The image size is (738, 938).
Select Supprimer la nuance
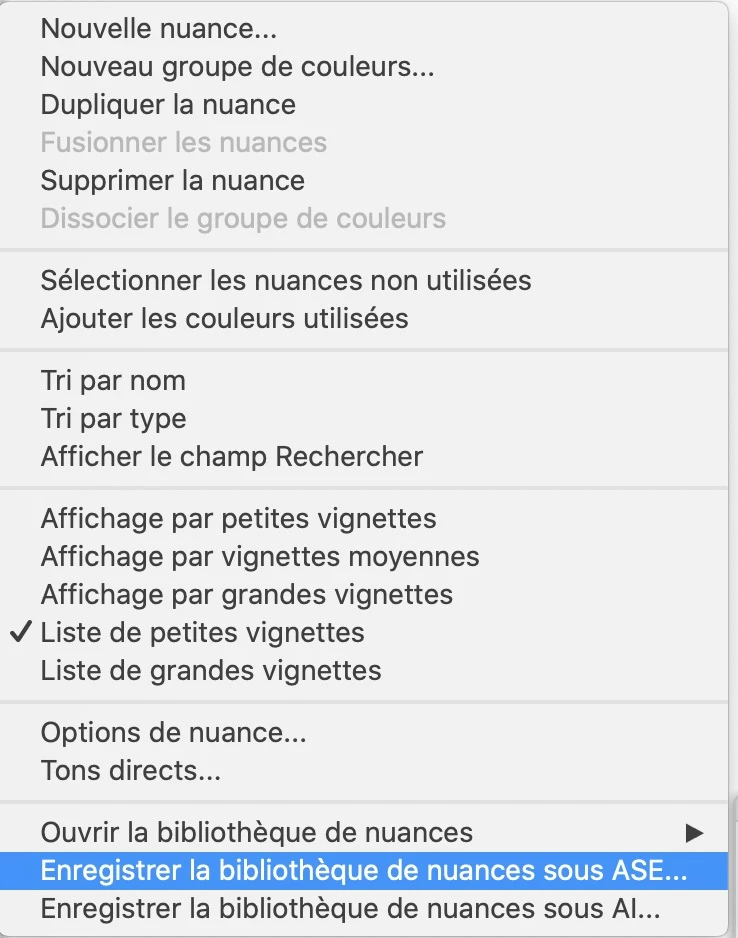(172, 181)
